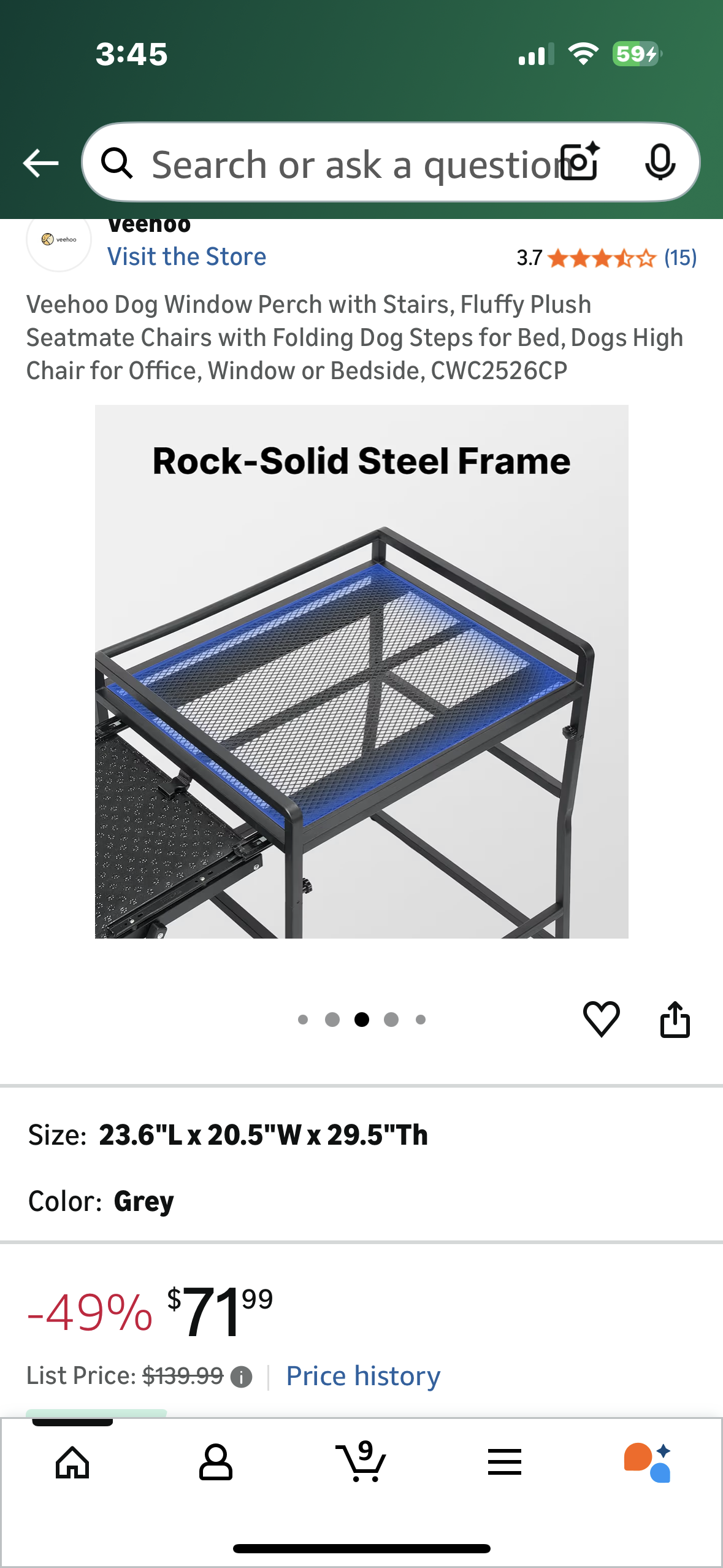Screen dimensions: 723x1568
Task: Open Price history
Action: pos(363,1376)
